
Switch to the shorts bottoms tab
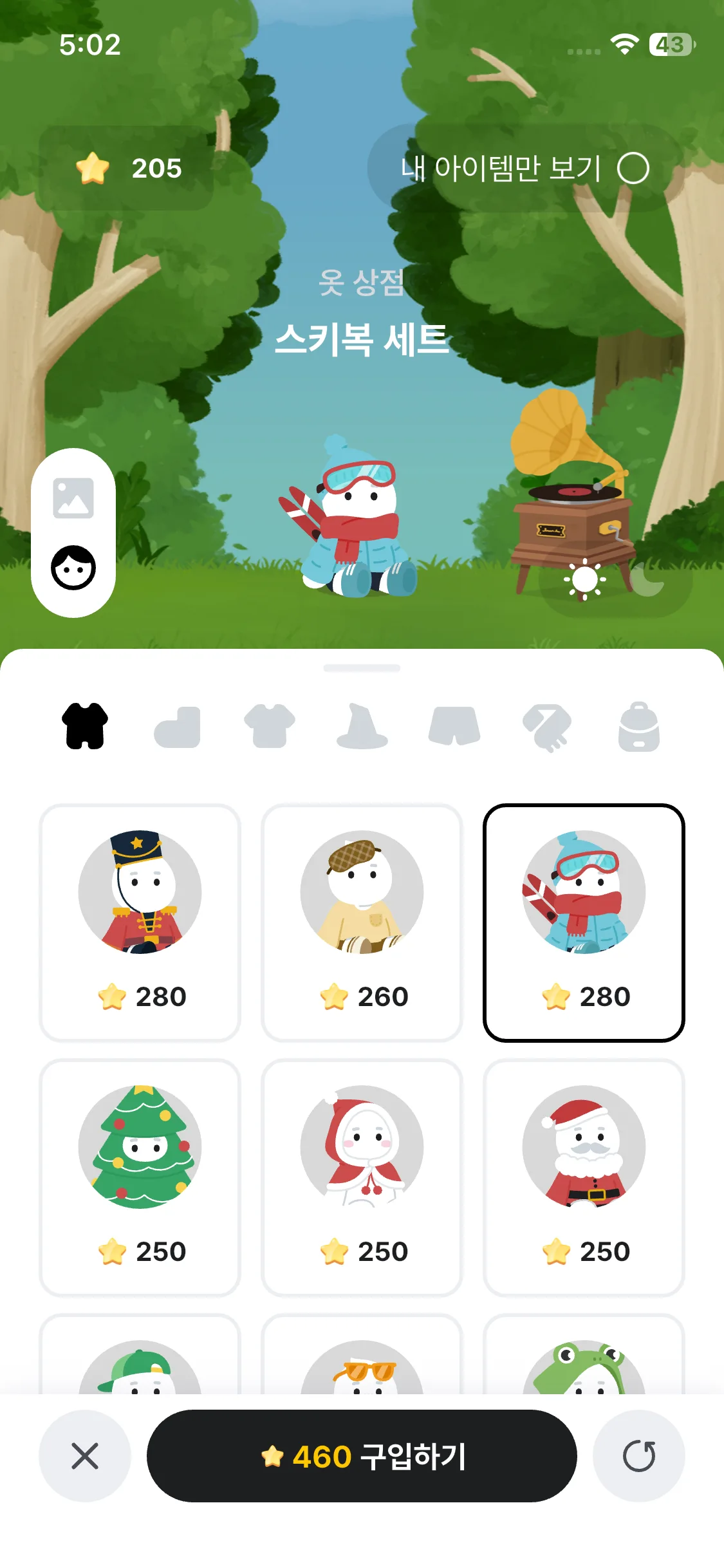(x=454, y=726)
